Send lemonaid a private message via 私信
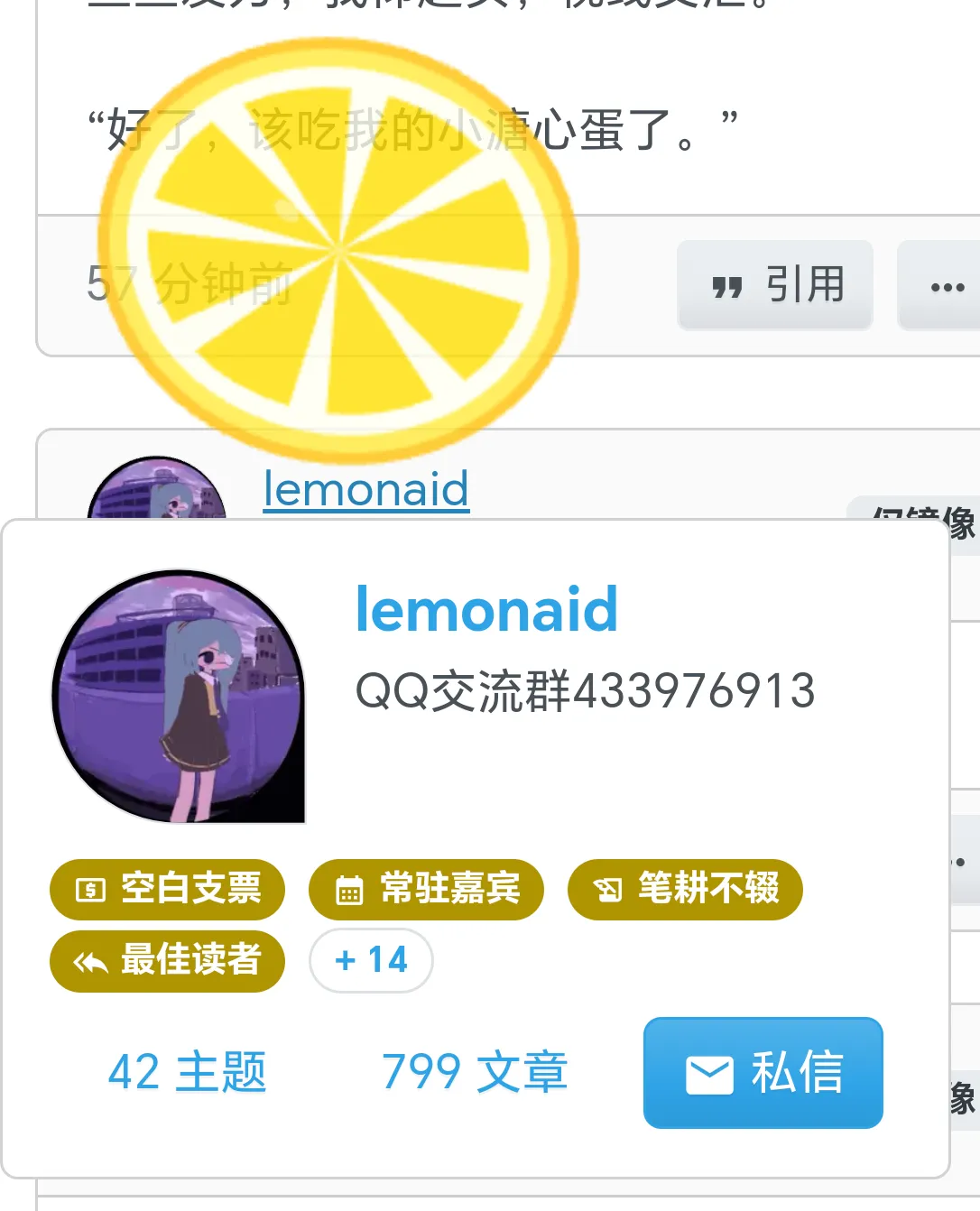 tap(763, 1073)
